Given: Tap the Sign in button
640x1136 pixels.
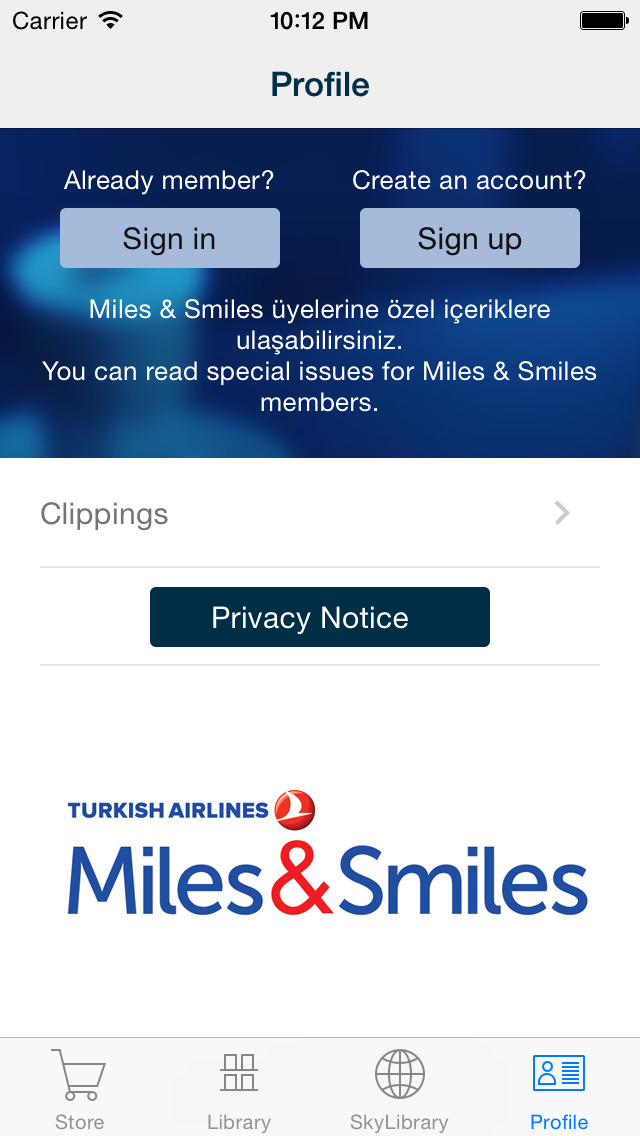Looking at the screenshot, I should [170, 238].
